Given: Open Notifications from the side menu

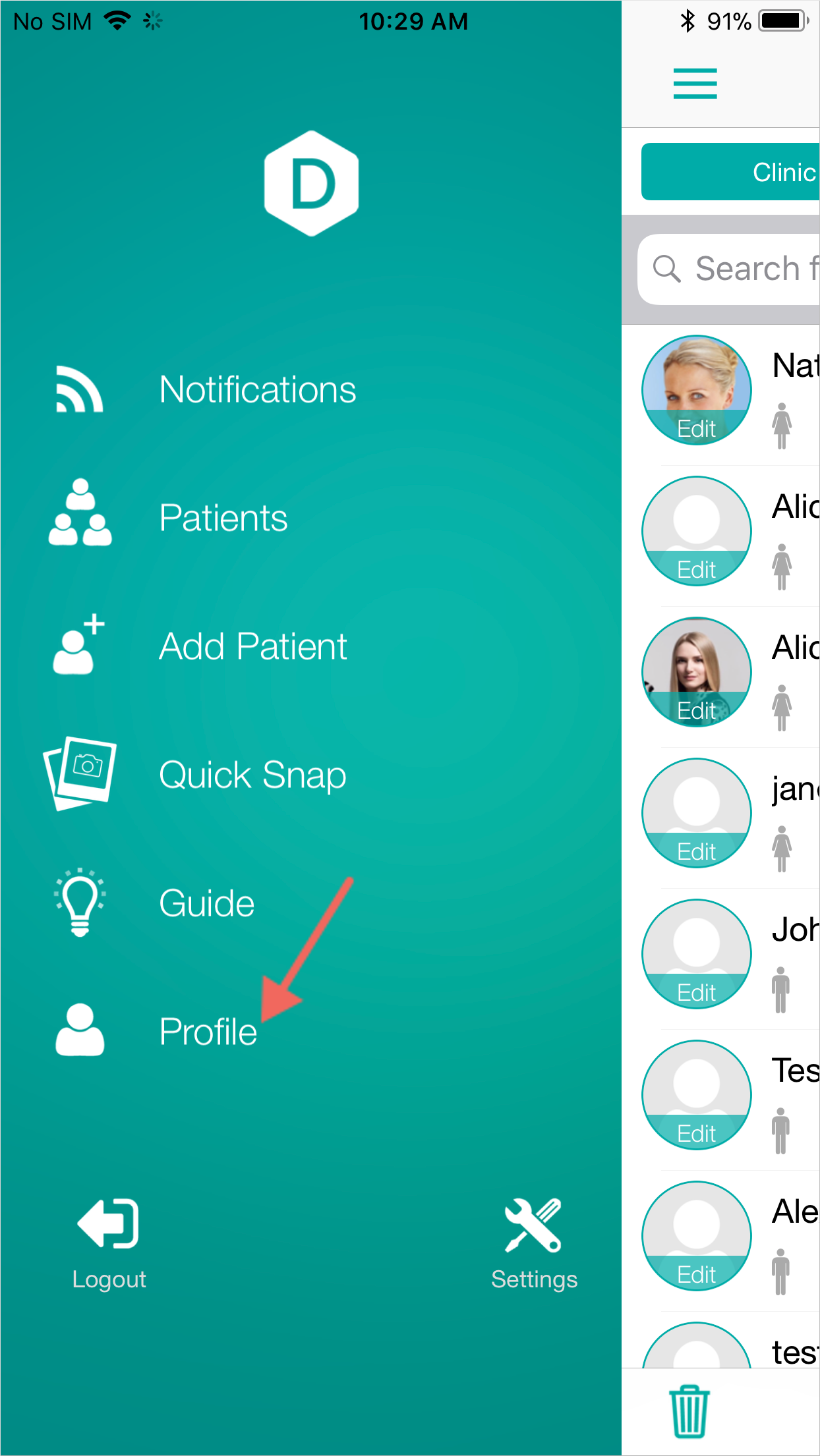Looking at the screenshot, I should 257,389.
